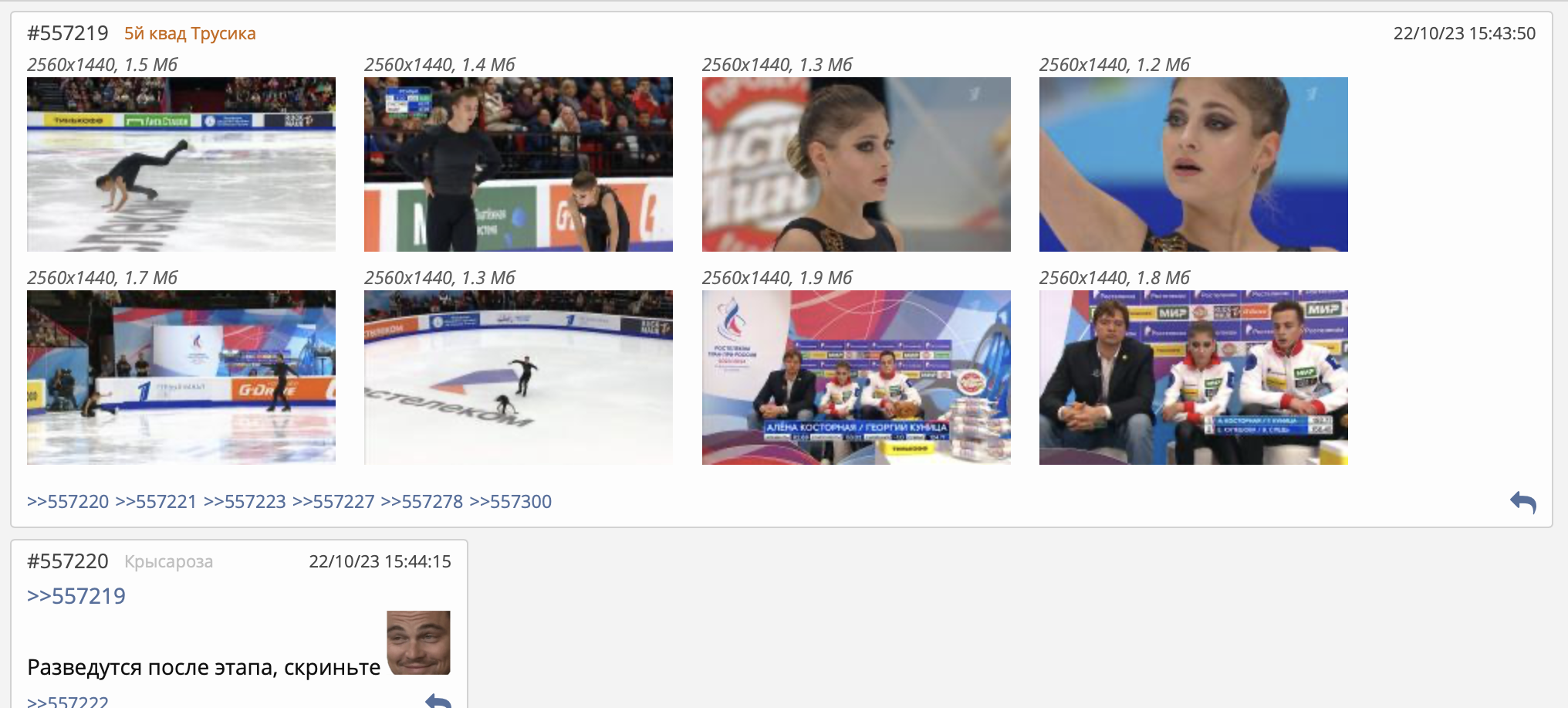Open the 1.9 Мб image thumbnail
The image size is (1568, 708).
856,378
